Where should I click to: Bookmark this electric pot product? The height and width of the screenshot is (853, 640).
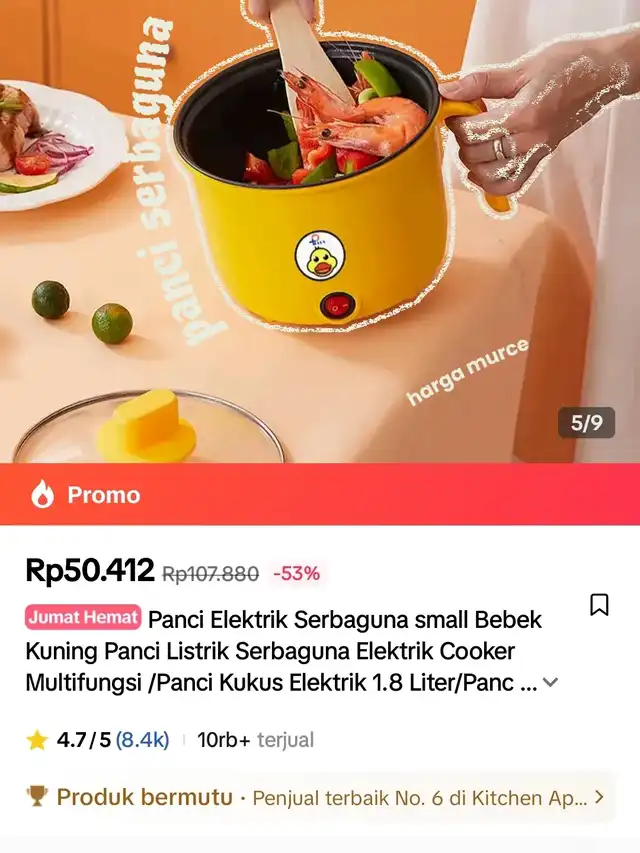click(x=599, y=605)
